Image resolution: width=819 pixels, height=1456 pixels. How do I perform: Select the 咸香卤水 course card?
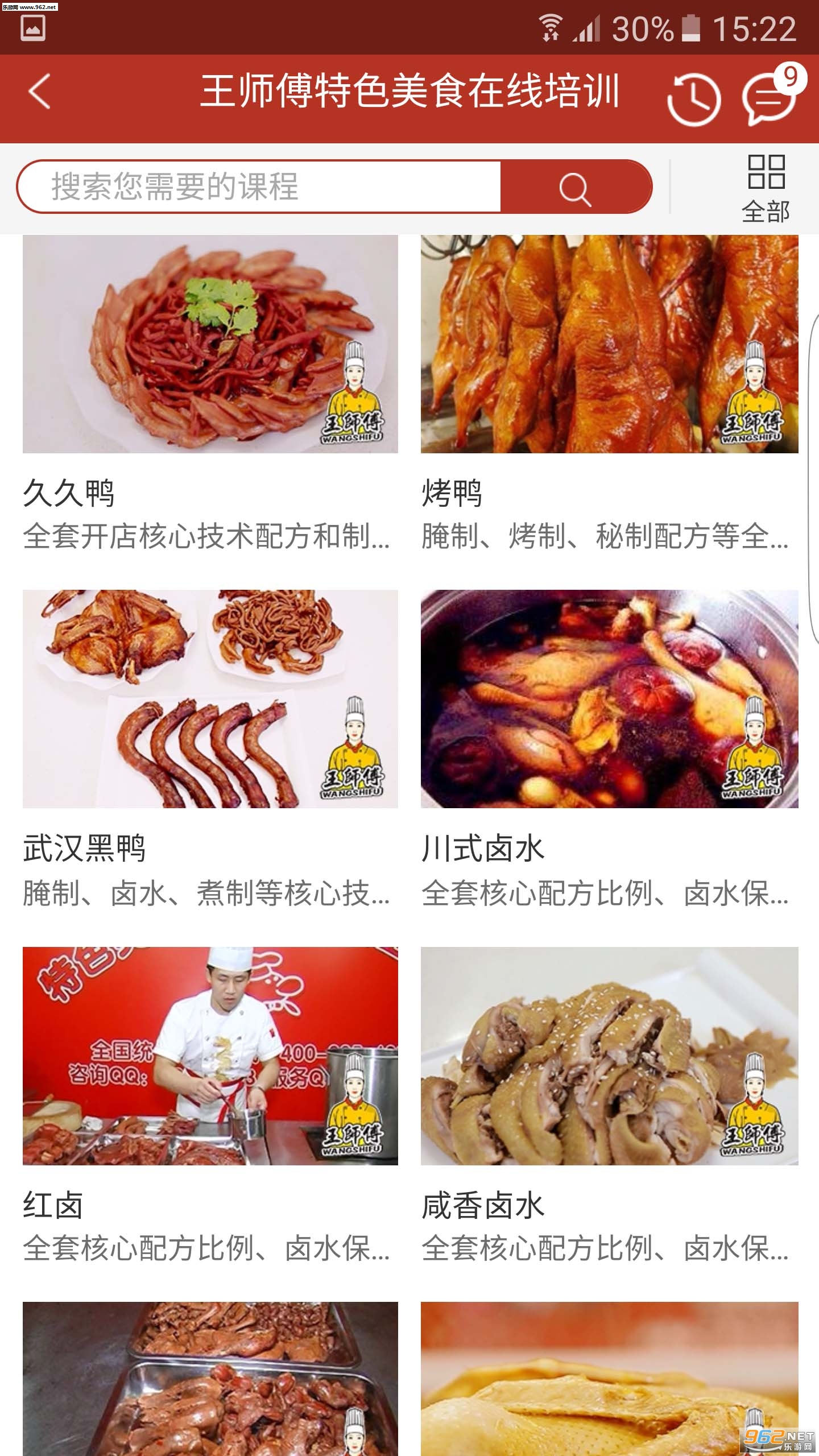click(609, 1103)
